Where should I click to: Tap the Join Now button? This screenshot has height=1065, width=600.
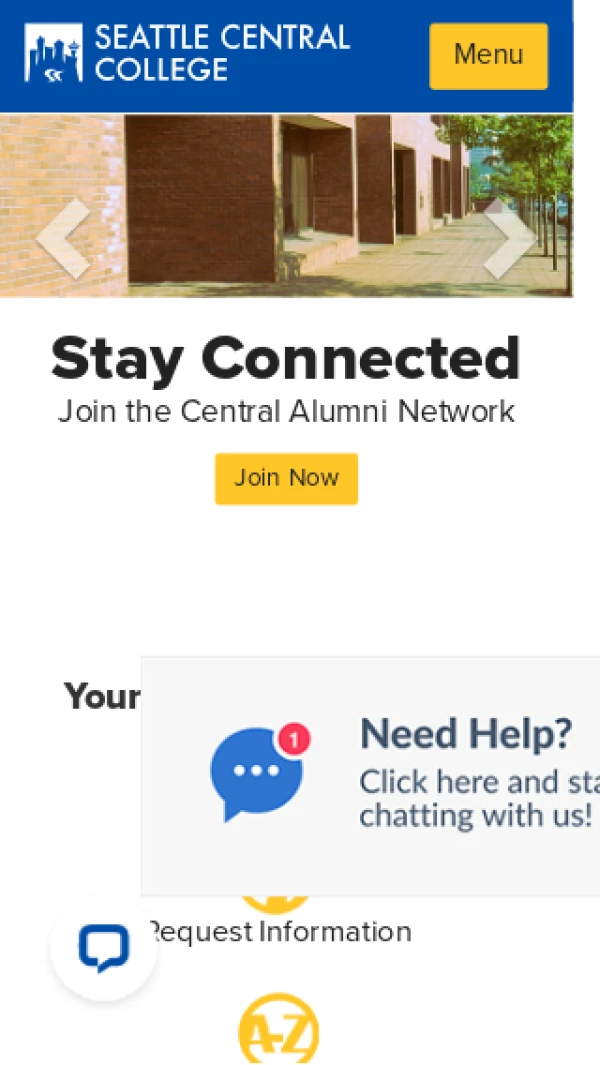pos(286,478)
